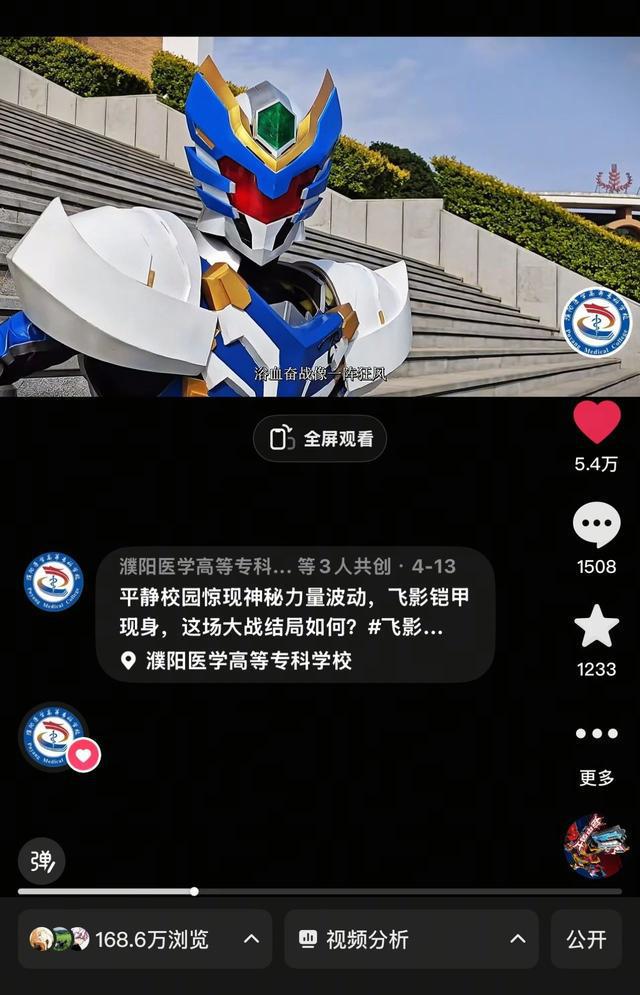Viewport: 640px width, 995px height.
Task: Open the 1508 comments
Action: [x=597, y=527]
